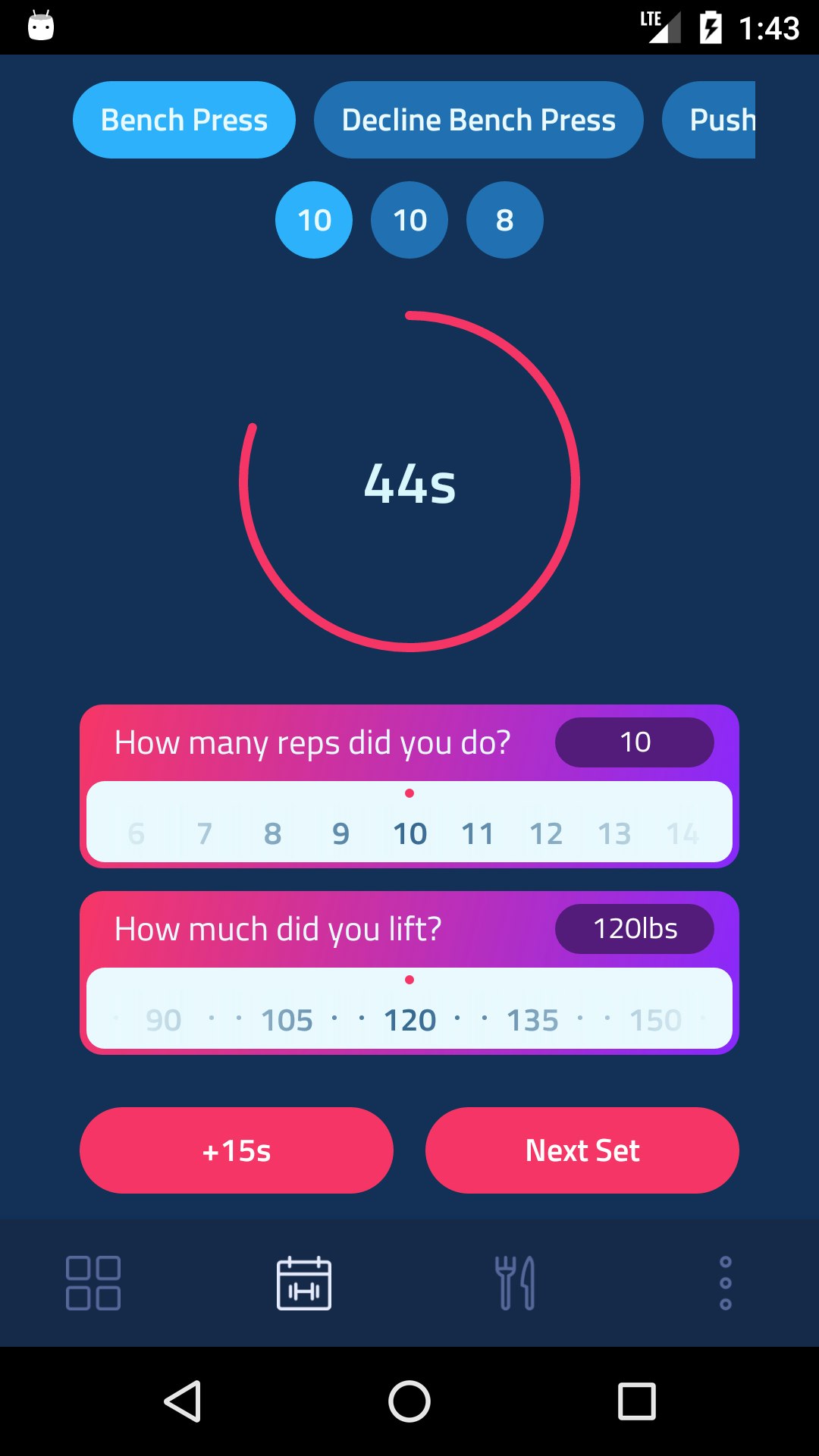819x1456 pixels.
Task: Edit the 10 reps value field
Action: 635,742
